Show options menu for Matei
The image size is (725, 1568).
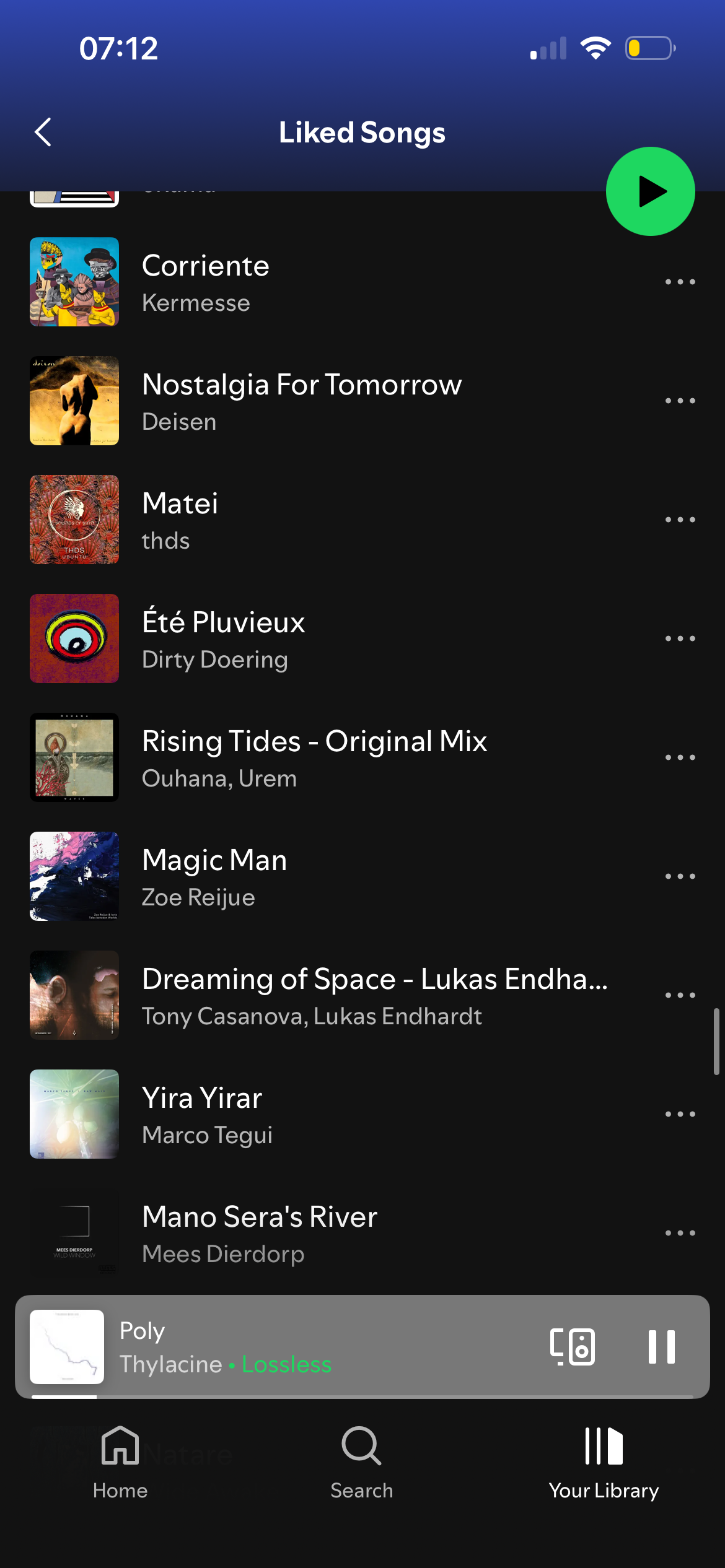(680, 520)
